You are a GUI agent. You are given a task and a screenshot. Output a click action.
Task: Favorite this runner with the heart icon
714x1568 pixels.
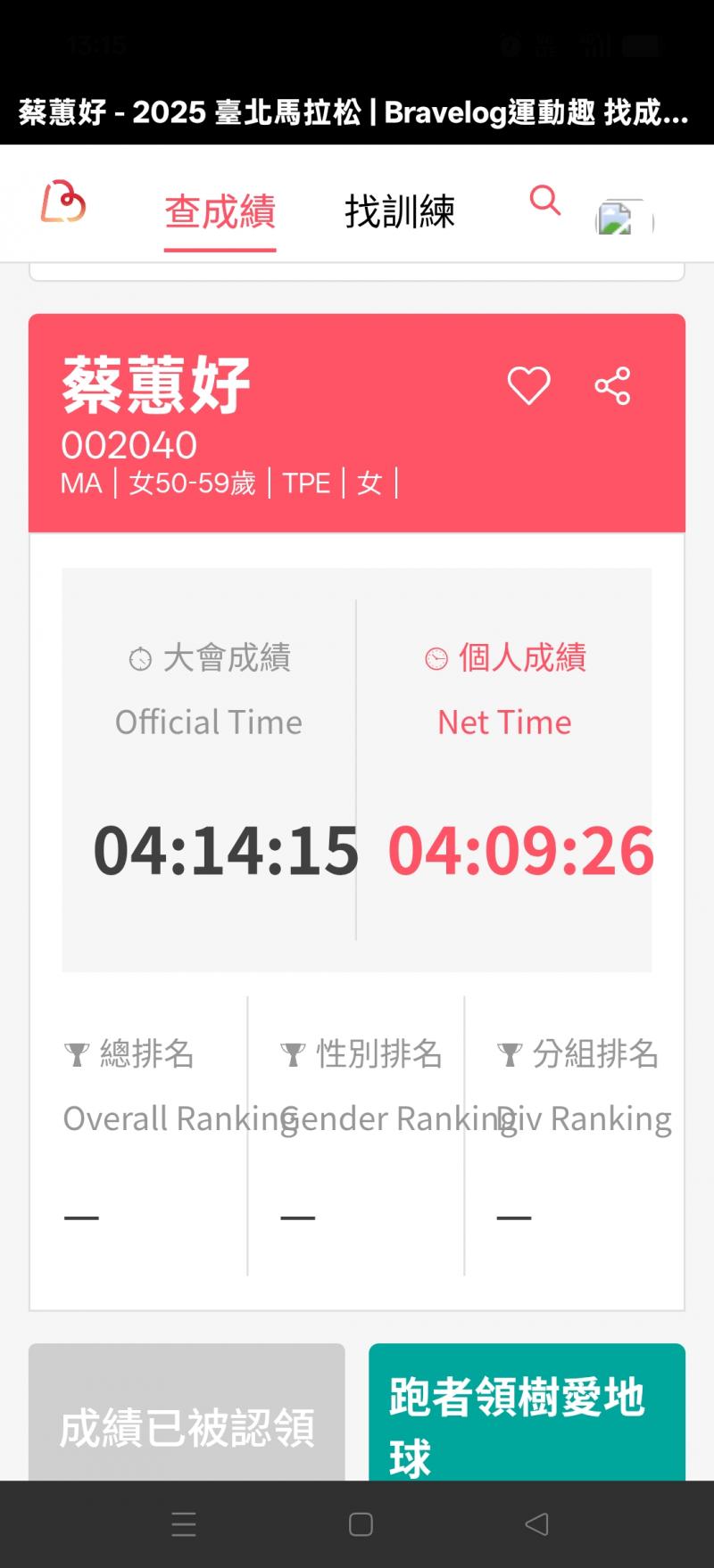(528, 385)
